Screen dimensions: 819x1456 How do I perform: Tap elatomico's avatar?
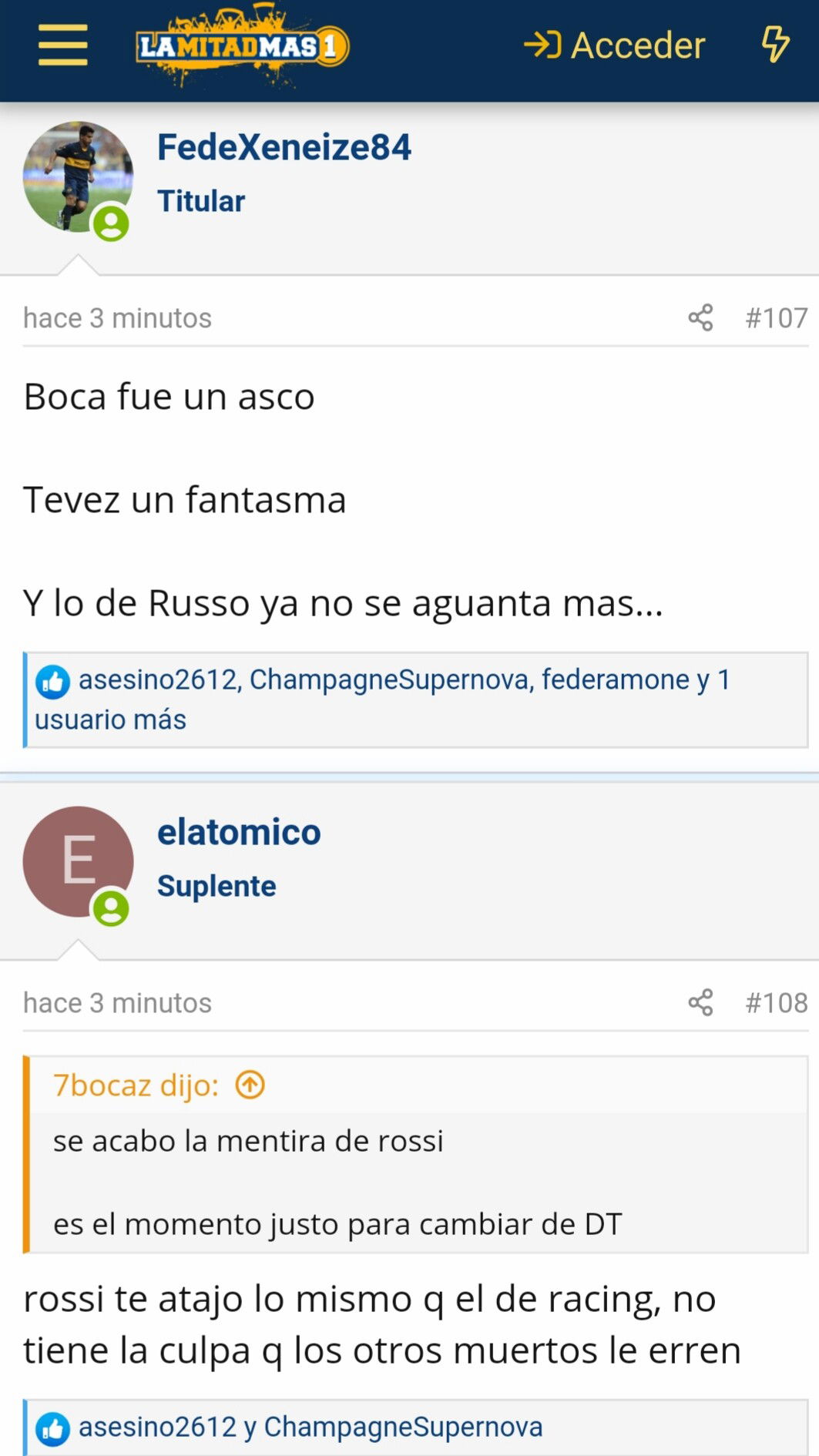78,861
